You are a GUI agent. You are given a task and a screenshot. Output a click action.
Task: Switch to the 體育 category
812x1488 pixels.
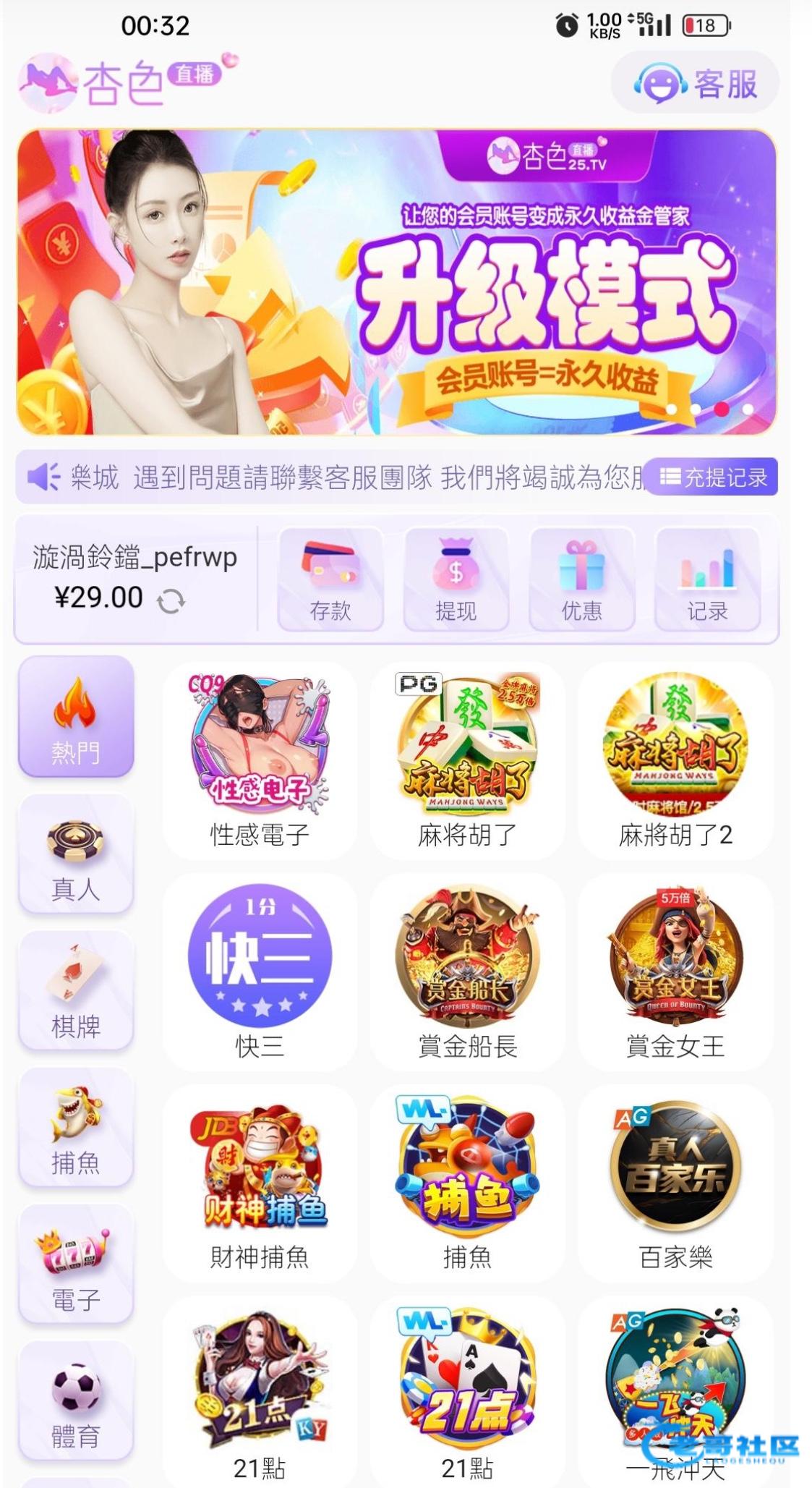pos(76,1400)
